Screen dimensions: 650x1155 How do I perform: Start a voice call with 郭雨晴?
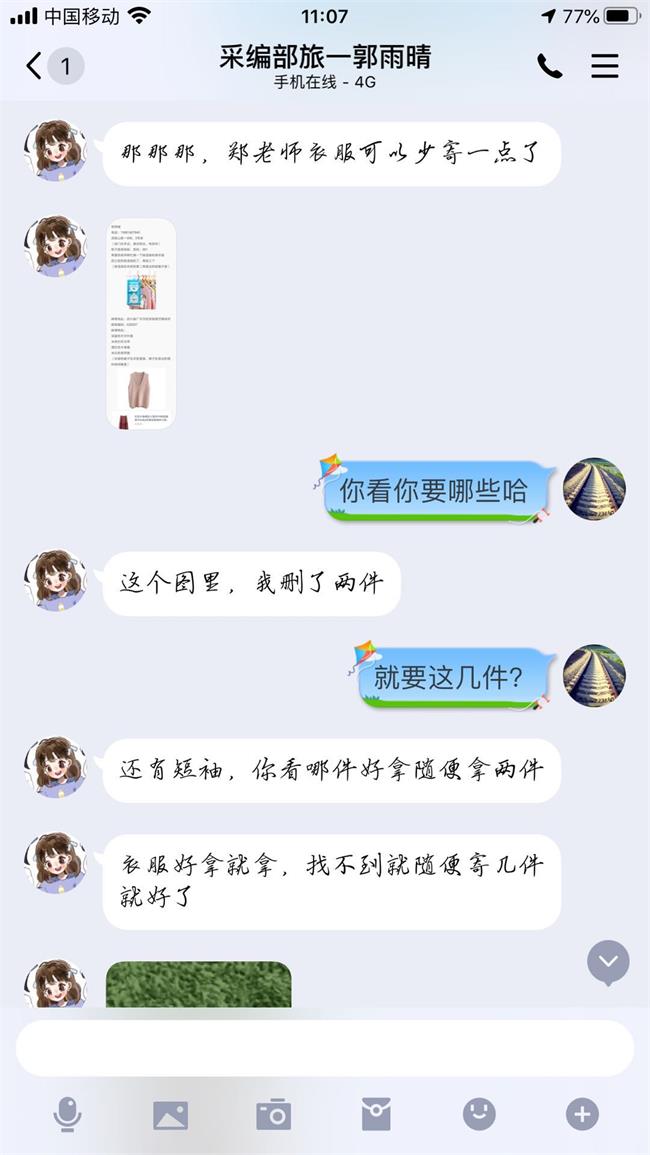pyautogui.click(x=549, y=66)
